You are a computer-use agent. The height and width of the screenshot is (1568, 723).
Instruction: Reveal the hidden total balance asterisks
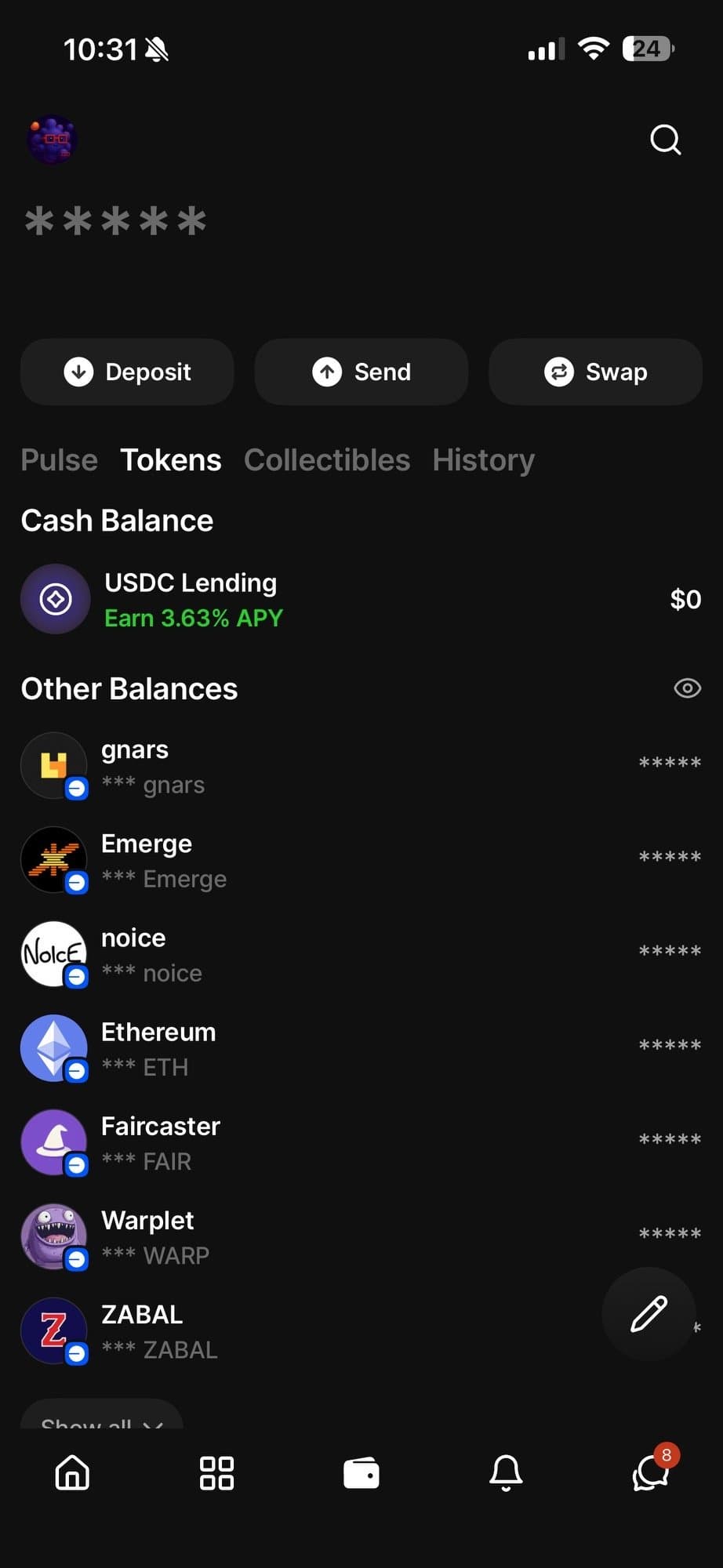pos(115,220)
